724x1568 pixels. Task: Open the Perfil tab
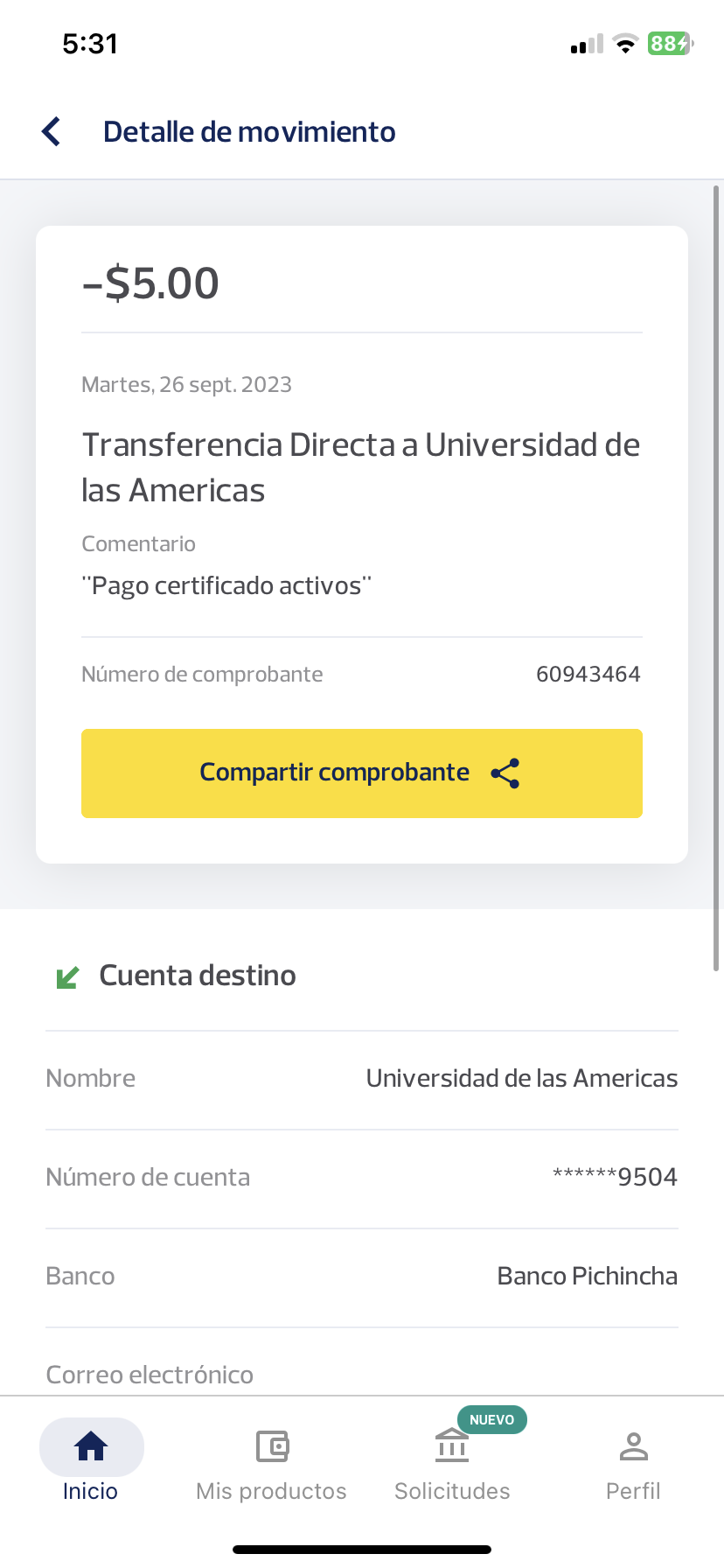[x=633, y=1460]
